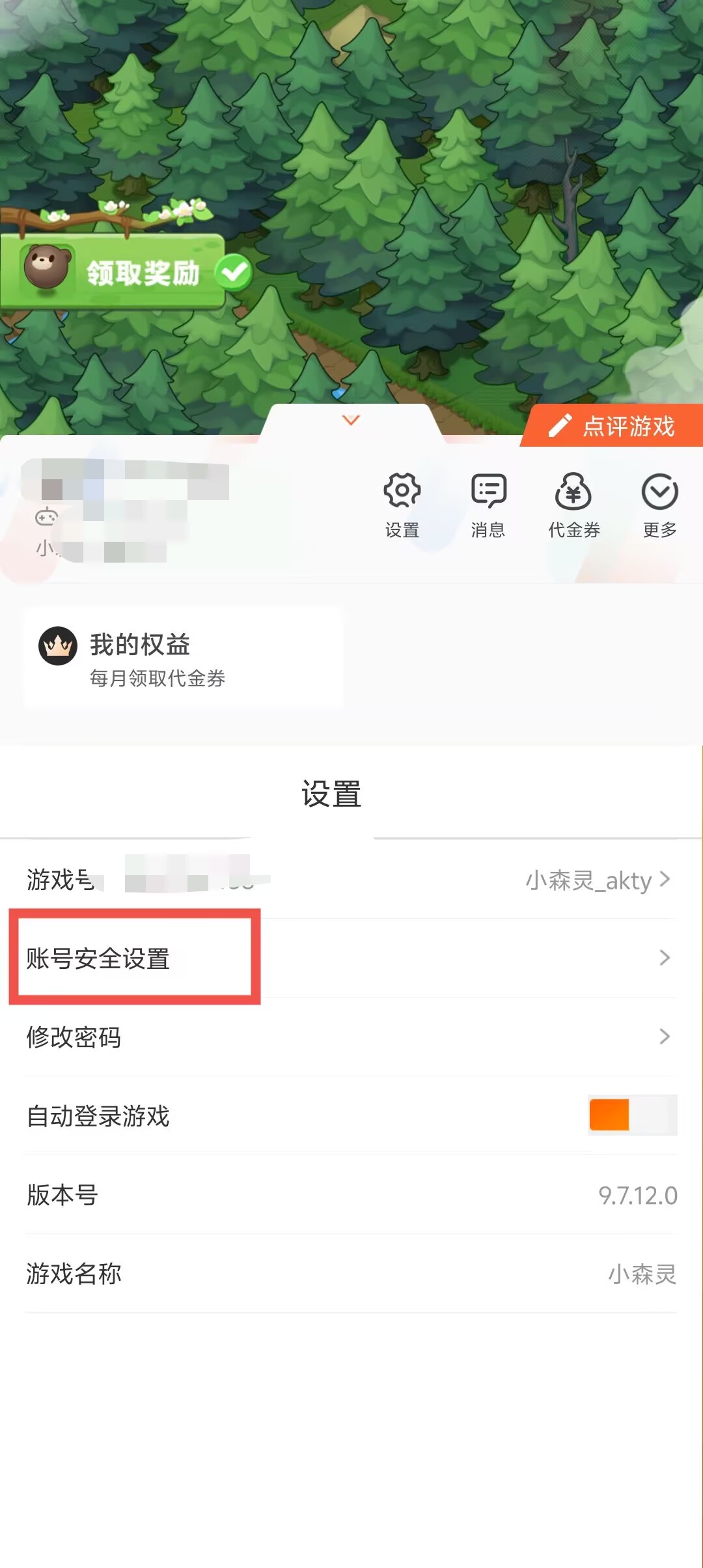Open 账号安全设置

[x=351, y=958]
